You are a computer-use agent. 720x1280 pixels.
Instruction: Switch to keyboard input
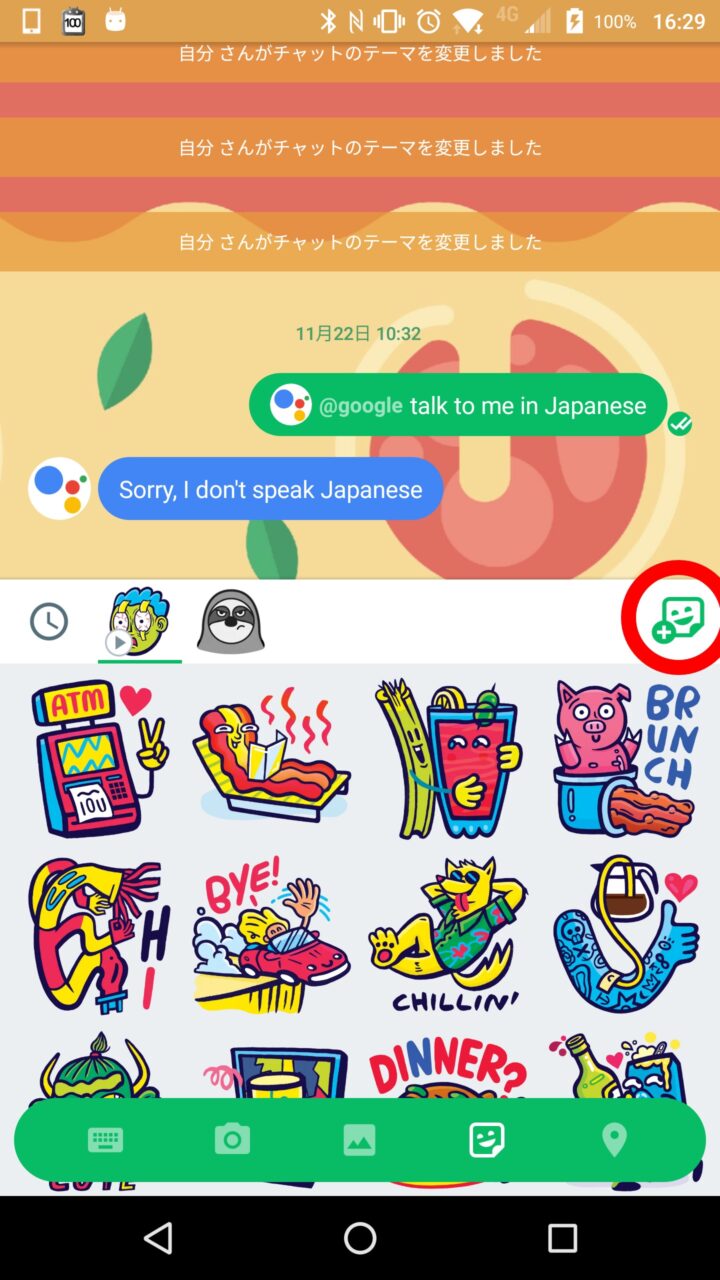tap(105, 1140)
